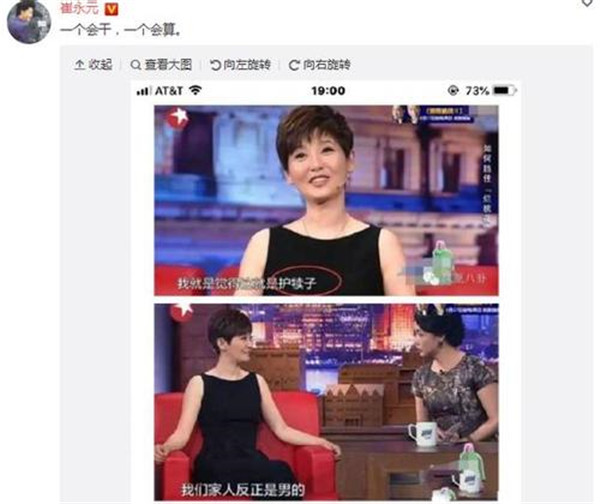This screenshot has width=600, height=504.
Task: Open 崔永元's profile picture
Action: tap(28, 23)
